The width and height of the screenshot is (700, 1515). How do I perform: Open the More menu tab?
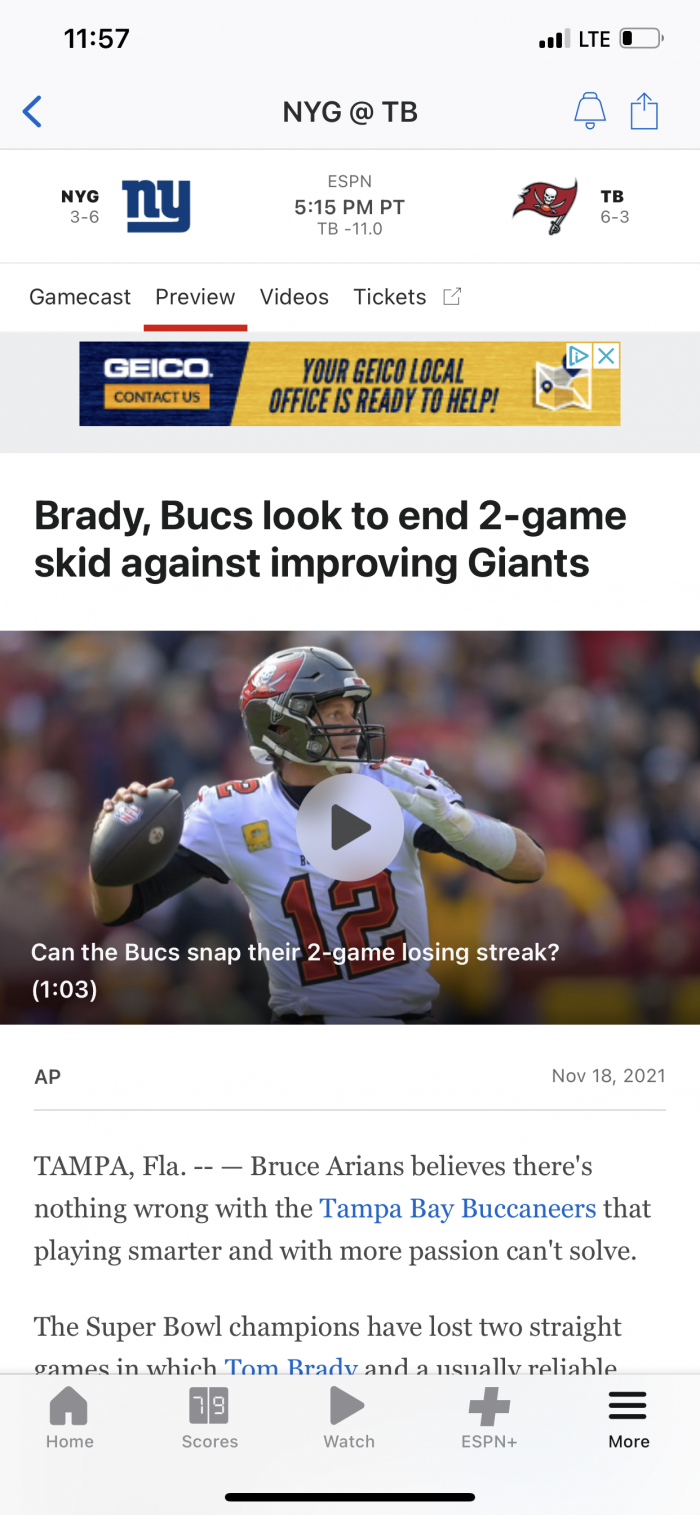point(628,1418)
